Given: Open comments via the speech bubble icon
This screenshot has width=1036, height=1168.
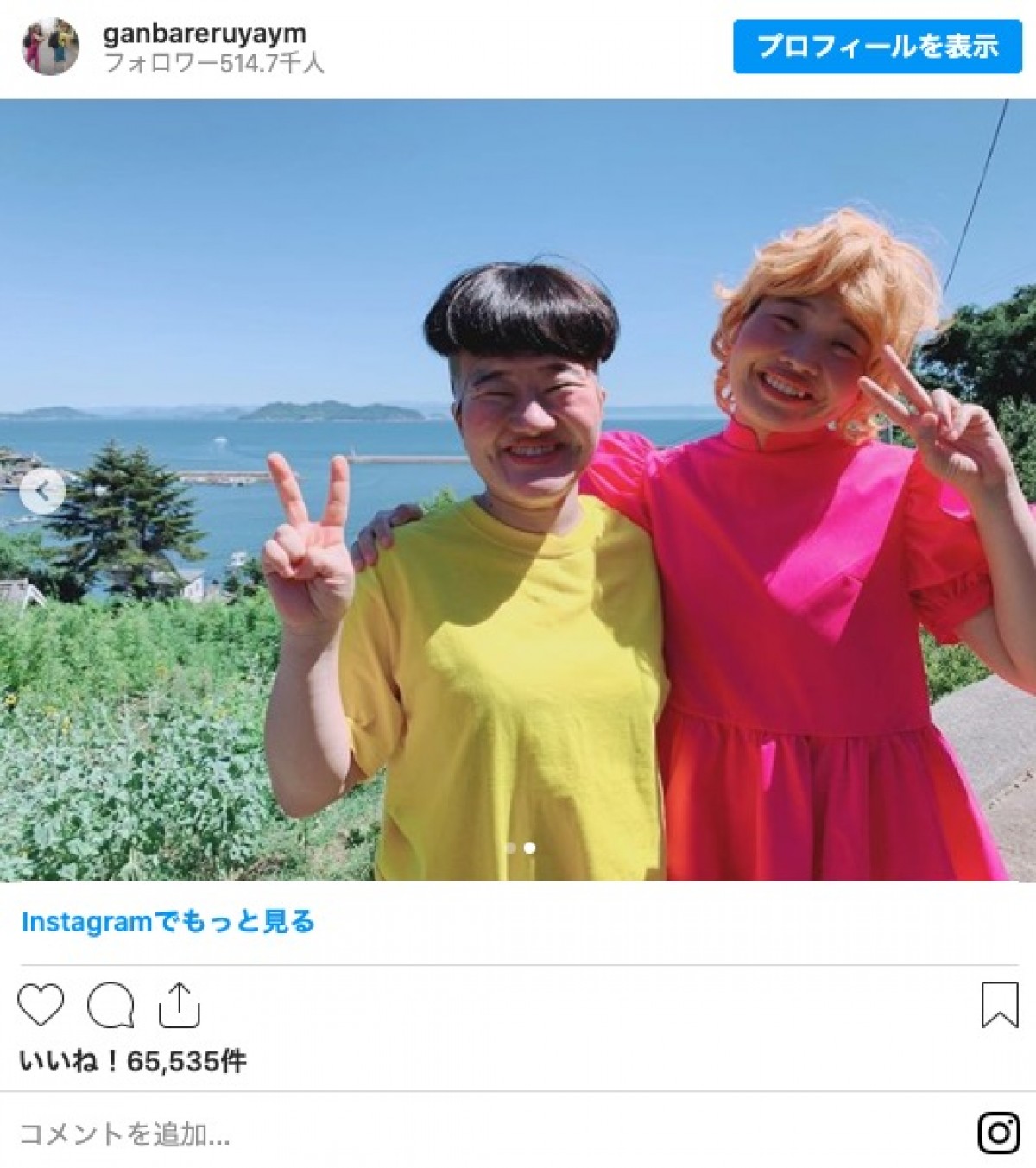Looking at the screenshot, I should [x=111, y=1005].
